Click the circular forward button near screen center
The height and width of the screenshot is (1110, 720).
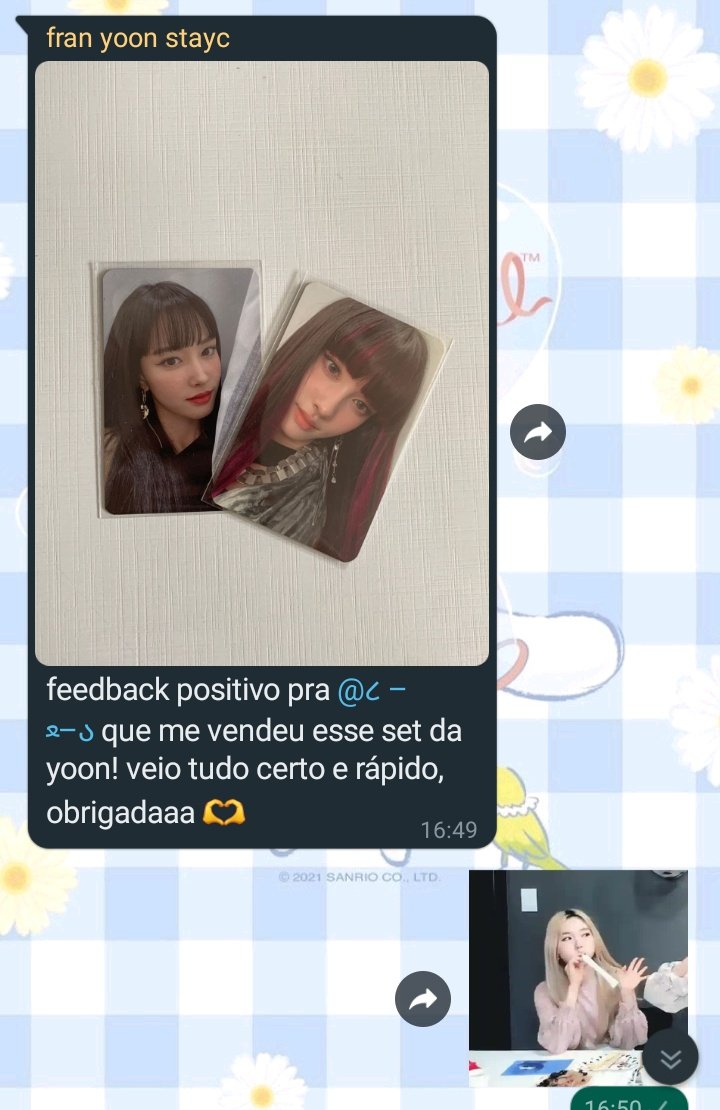point(538,431)
